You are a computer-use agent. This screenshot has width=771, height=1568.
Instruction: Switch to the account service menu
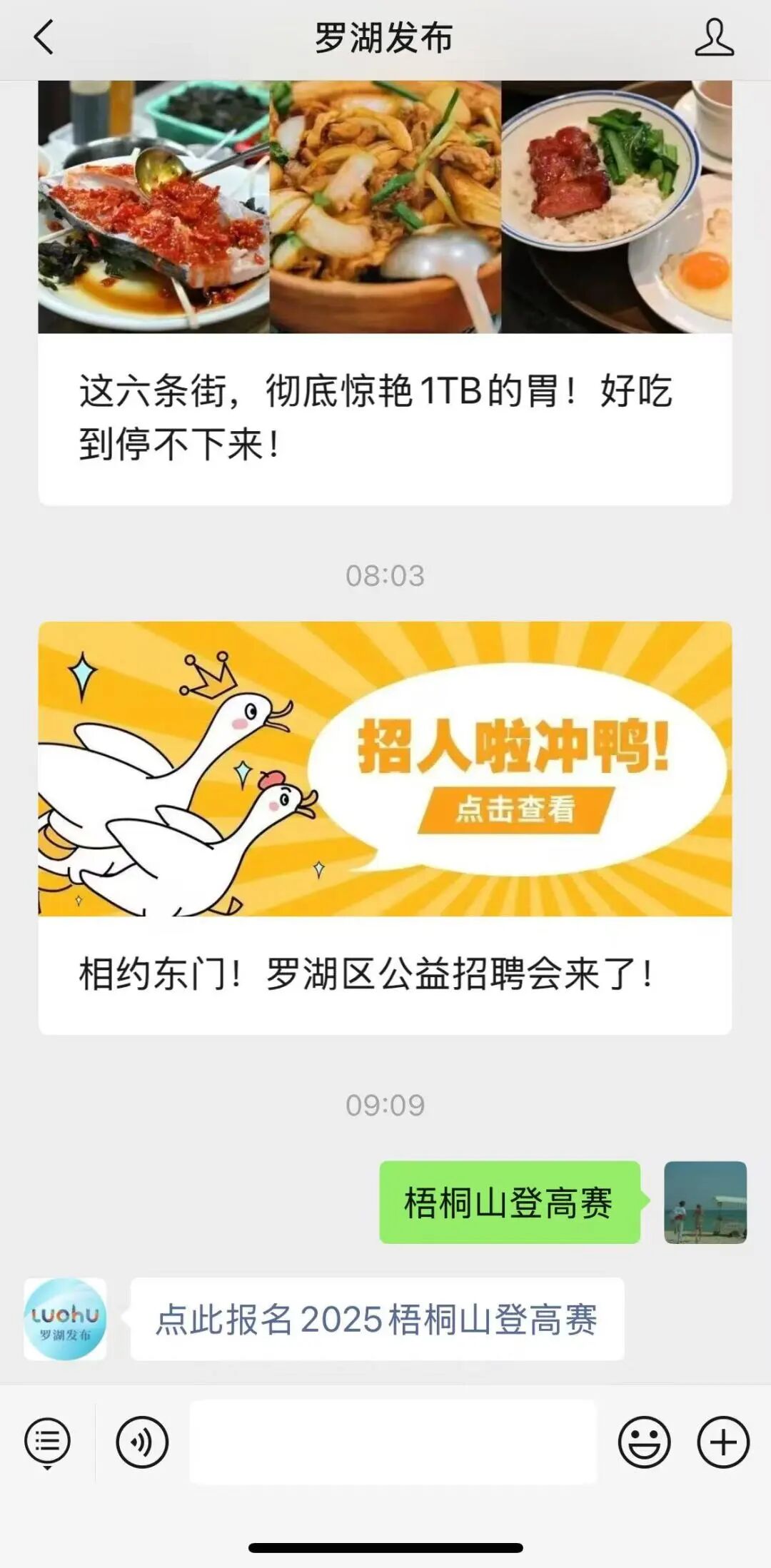click(x=47, y=1442)
